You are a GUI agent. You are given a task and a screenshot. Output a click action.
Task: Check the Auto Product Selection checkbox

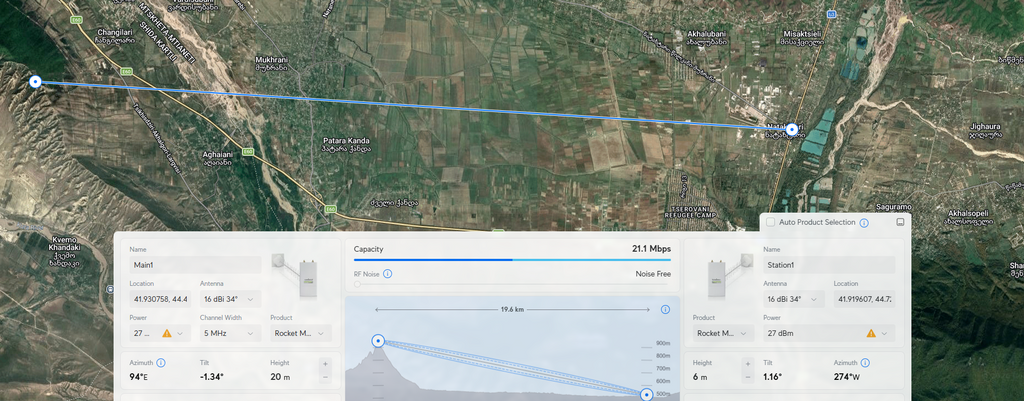point(771,222)
